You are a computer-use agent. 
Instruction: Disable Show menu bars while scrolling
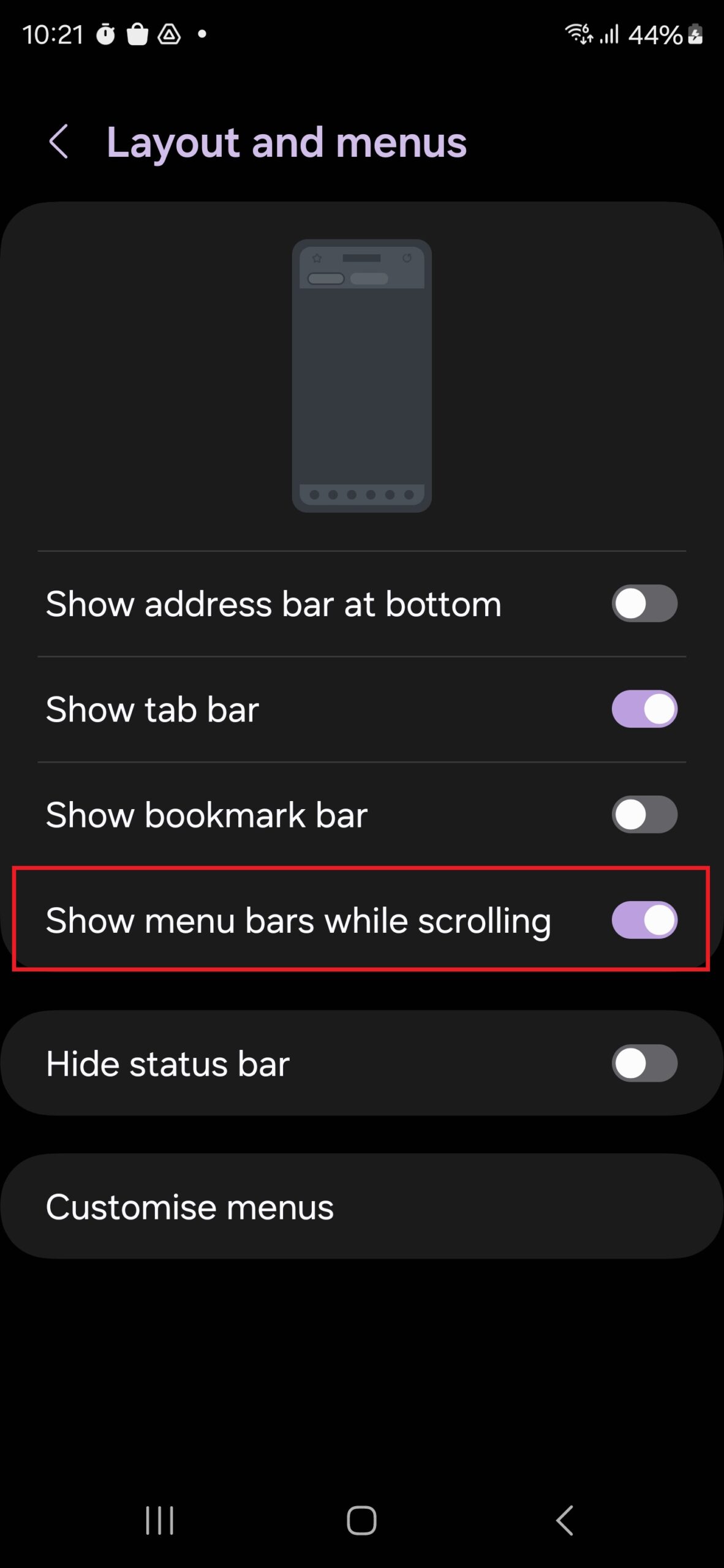click(644, 920)
